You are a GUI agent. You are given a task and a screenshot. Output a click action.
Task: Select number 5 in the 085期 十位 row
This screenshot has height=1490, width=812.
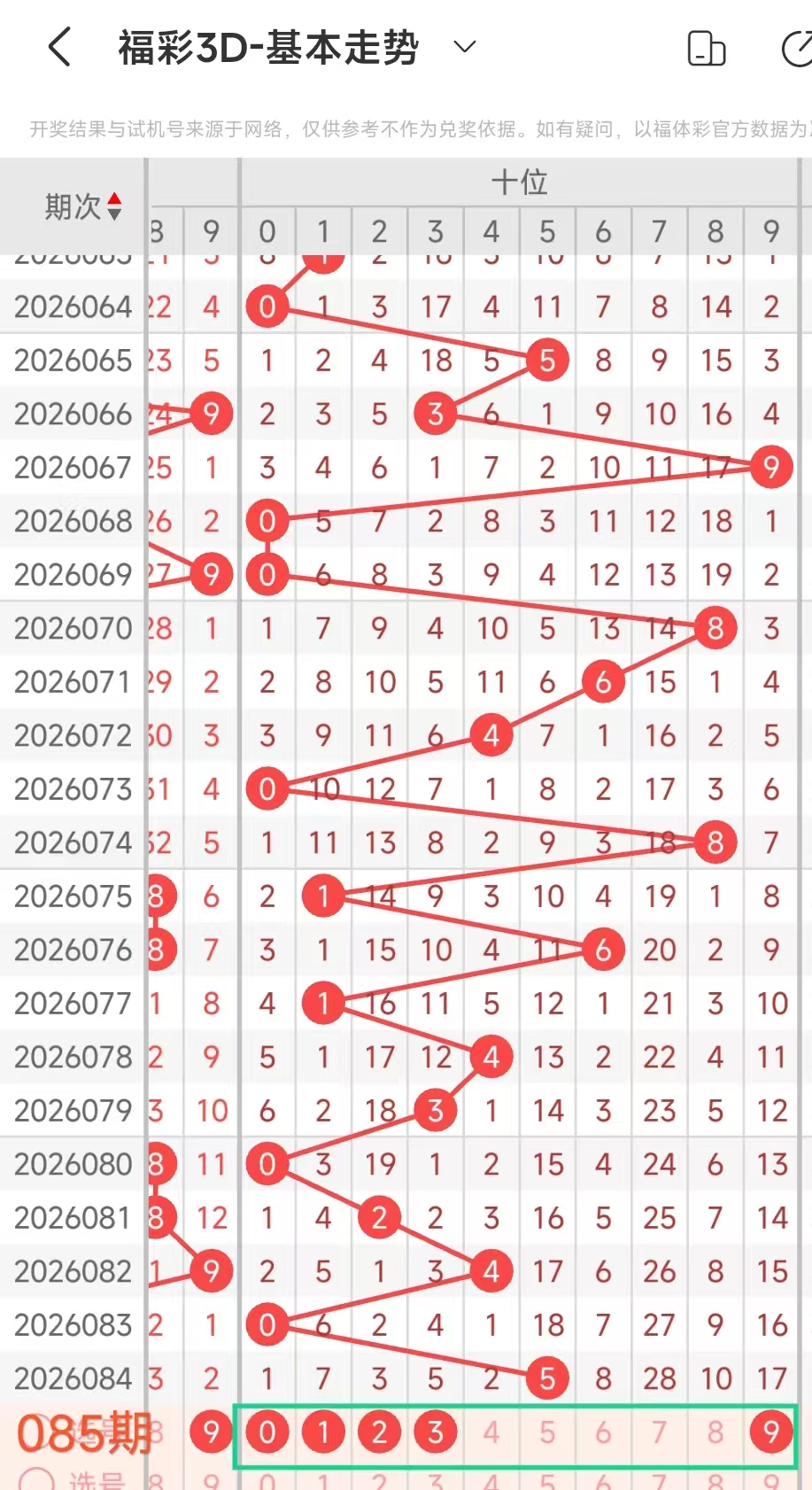coord(547,1432)
